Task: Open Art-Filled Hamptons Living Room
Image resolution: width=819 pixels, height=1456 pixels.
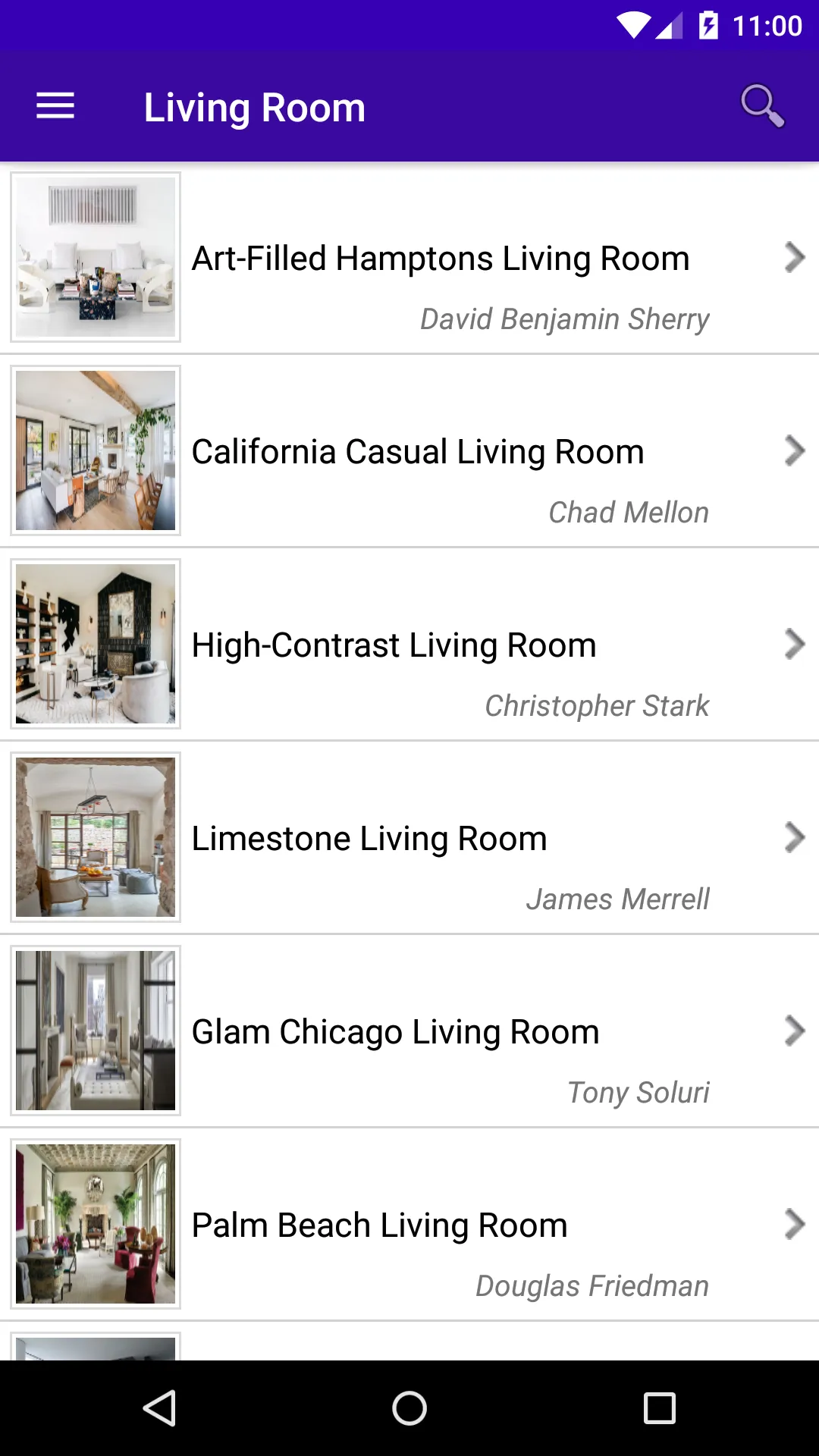Action: [x=409, y=258]
